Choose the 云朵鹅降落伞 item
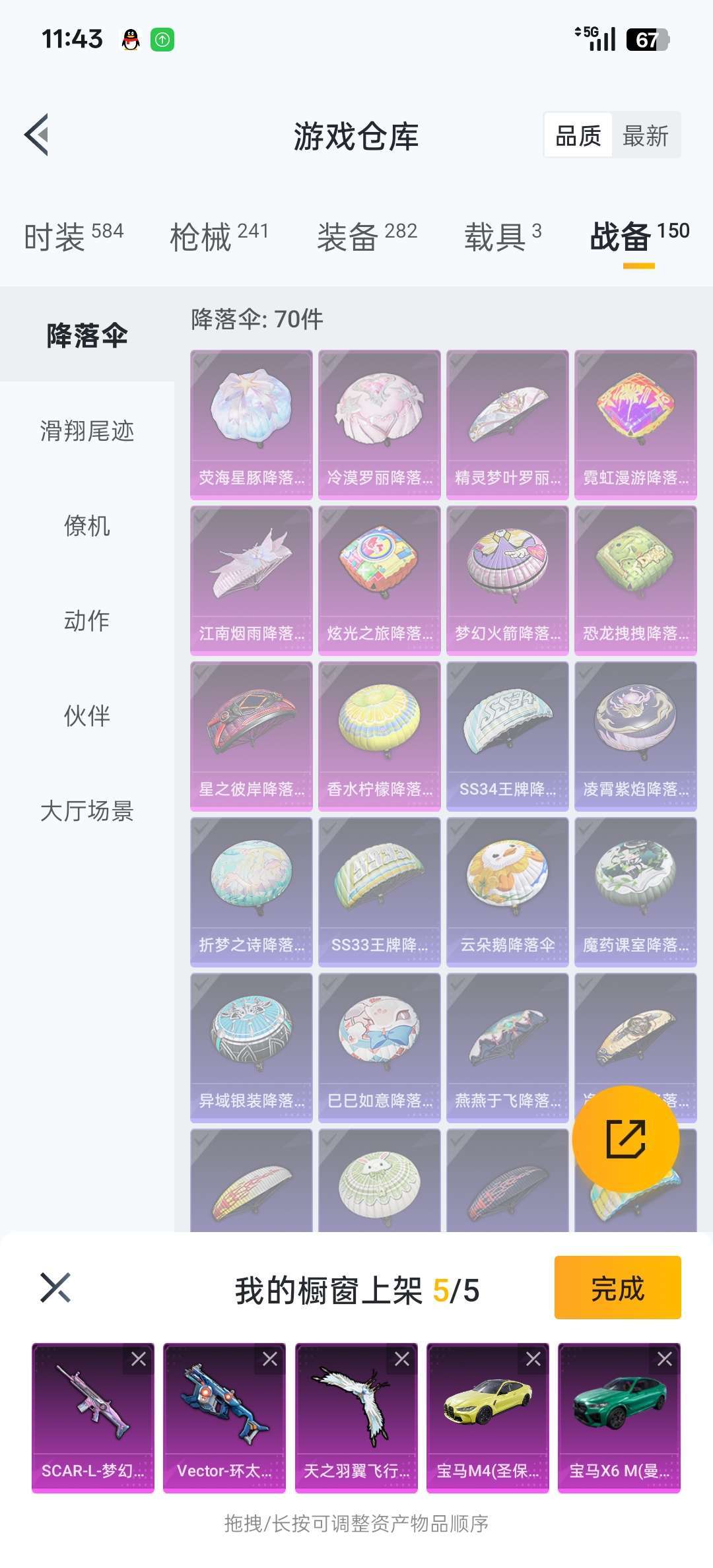713x1568 pixels. pyautogui.click(x=507, y=891)
